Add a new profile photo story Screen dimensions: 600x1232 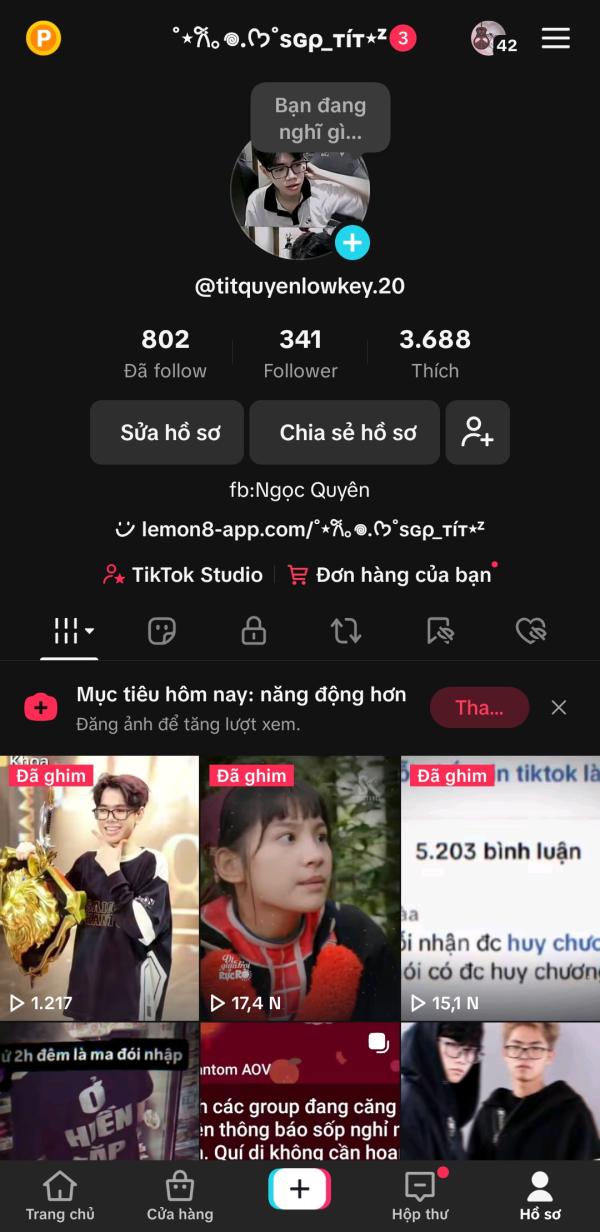click(x=352, y=242)
